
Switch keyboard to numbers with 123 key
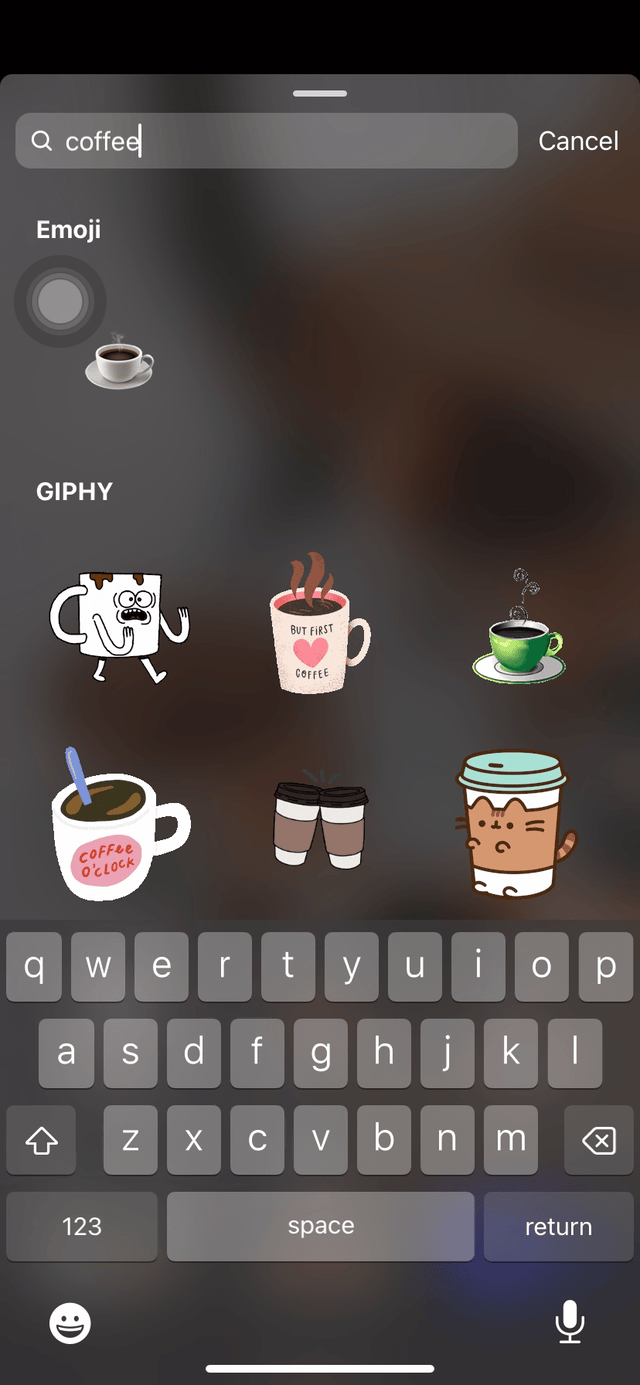(x=82, y=1226)
